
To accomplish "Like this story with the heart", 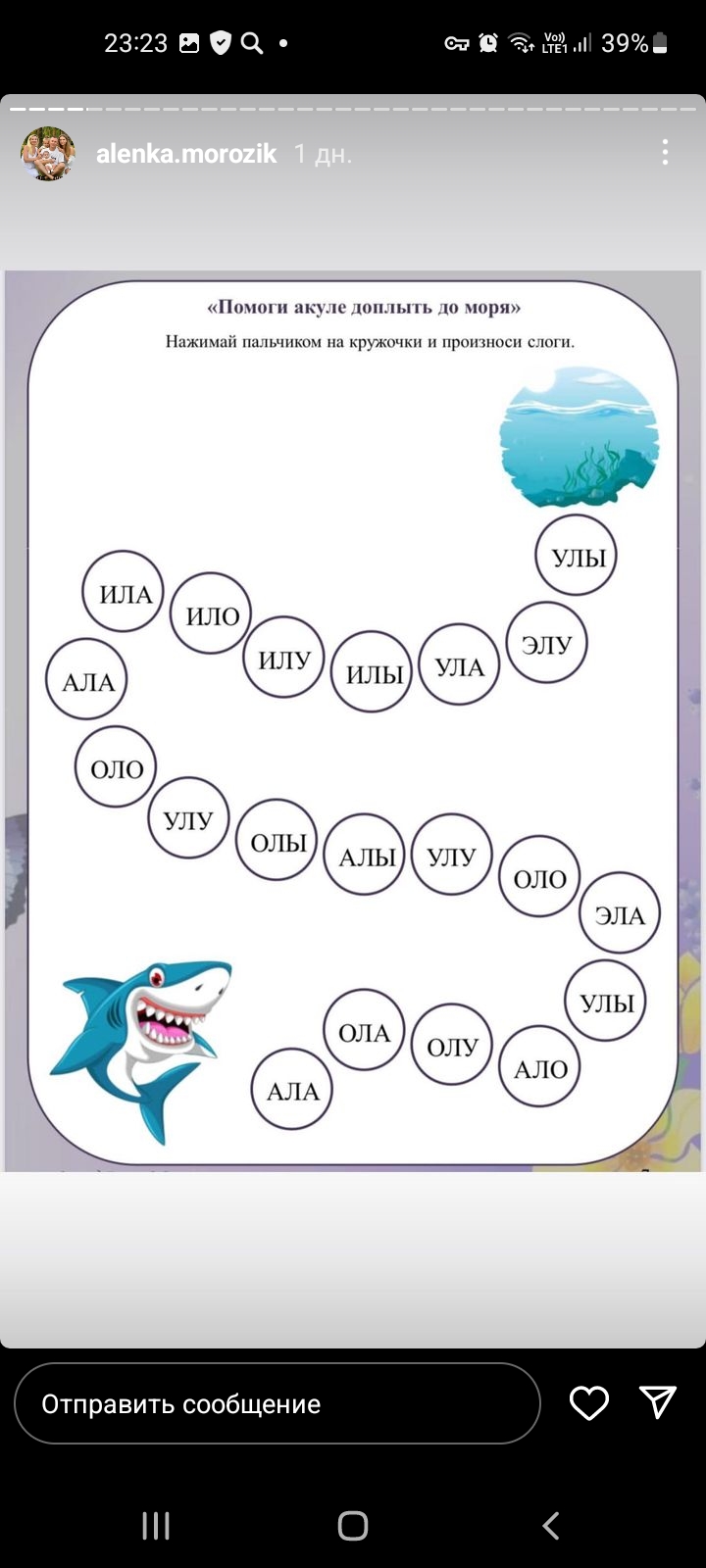I will click(x=589, y=1403).
